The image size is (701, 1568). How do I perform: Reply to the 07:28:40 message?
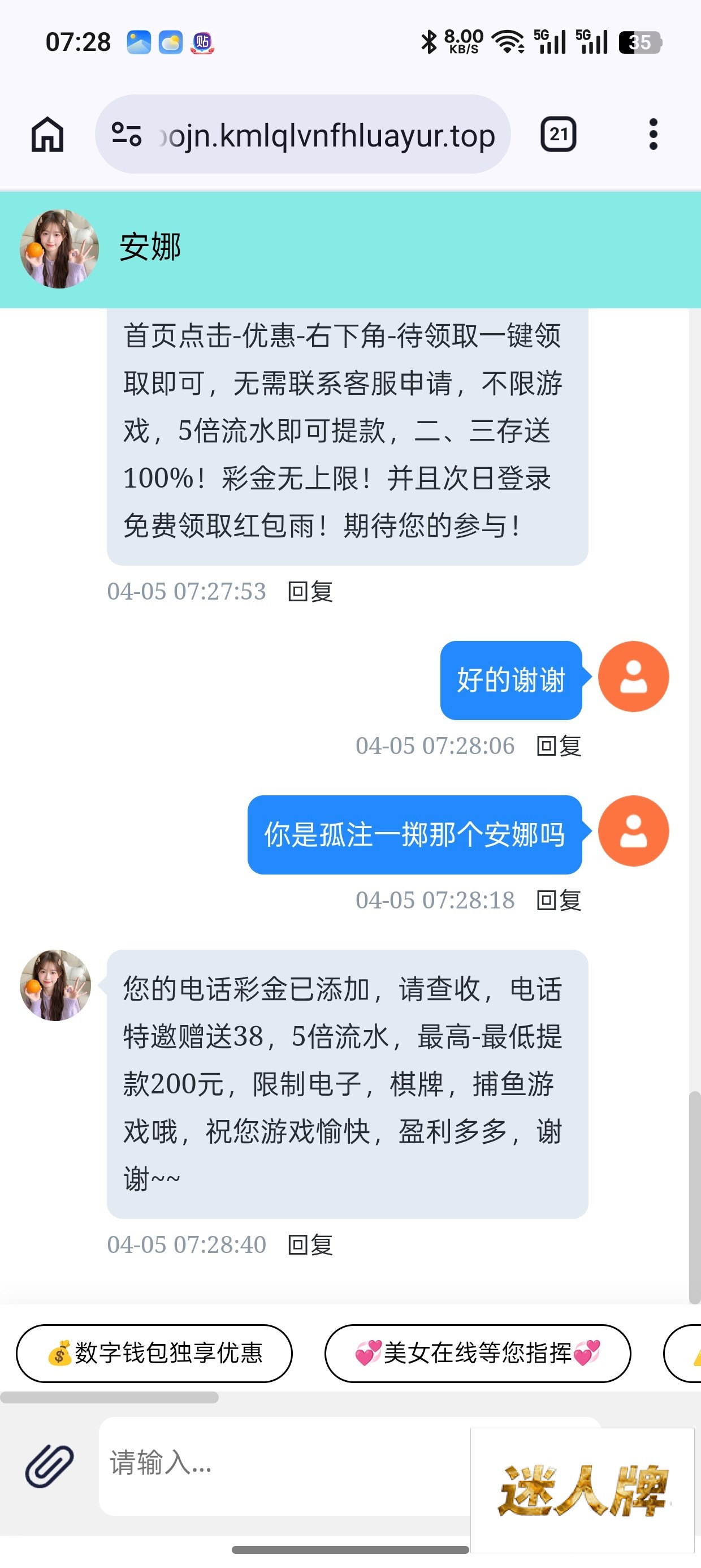(x=310, y=1246)
